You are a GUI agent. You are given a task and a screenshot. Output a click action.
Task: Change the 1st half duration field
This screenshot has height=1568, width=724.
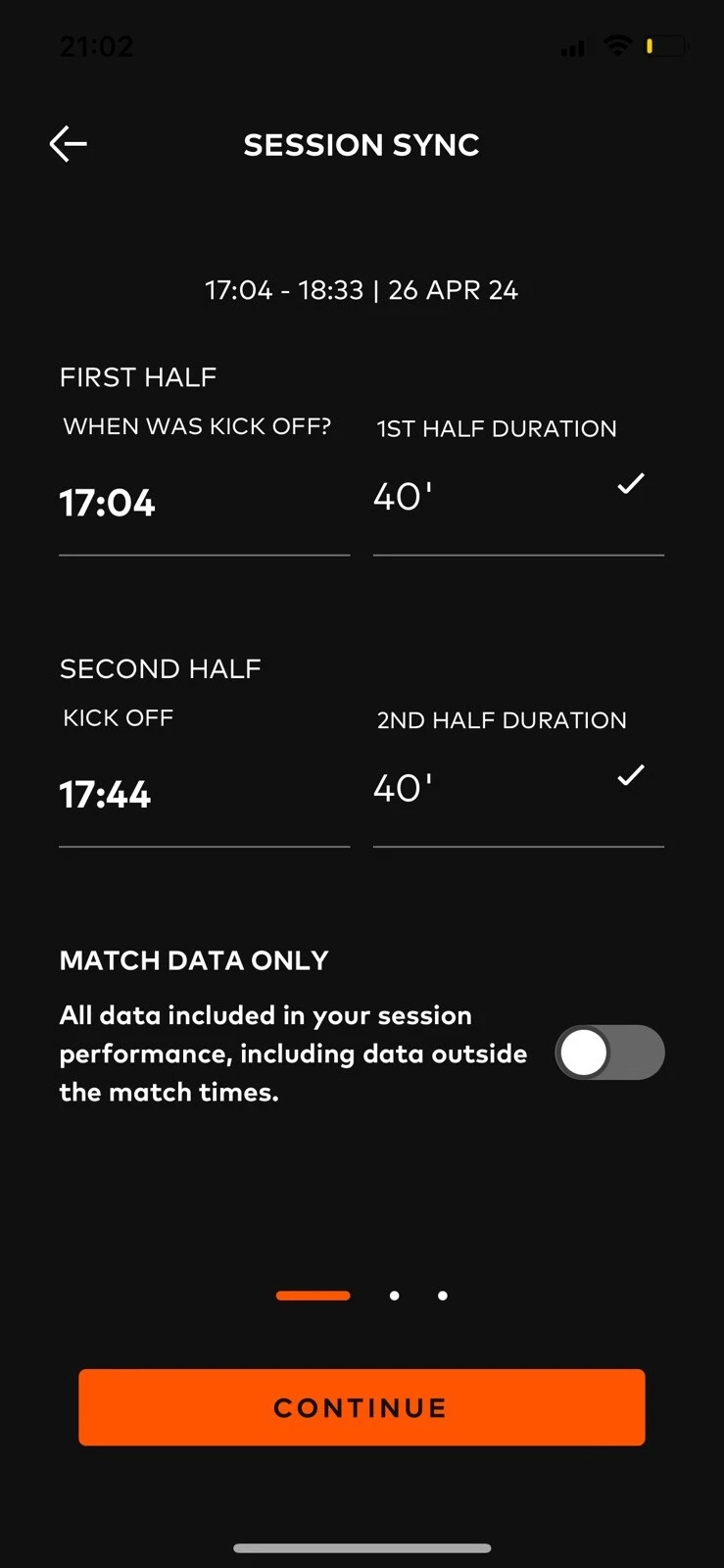pyautogui.click(x=516, y=498)
